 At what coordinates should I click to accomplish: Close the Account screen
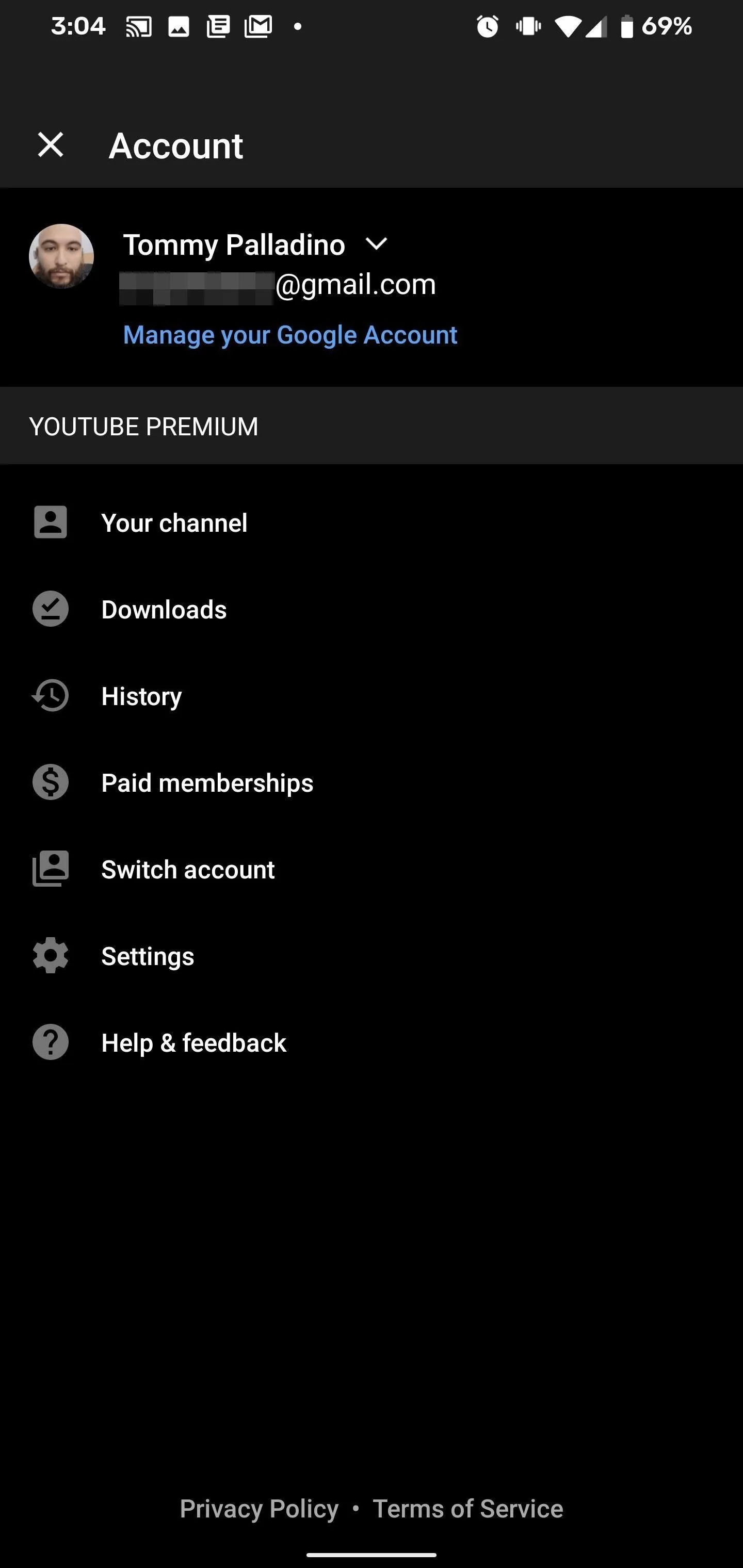pos(51,145)
